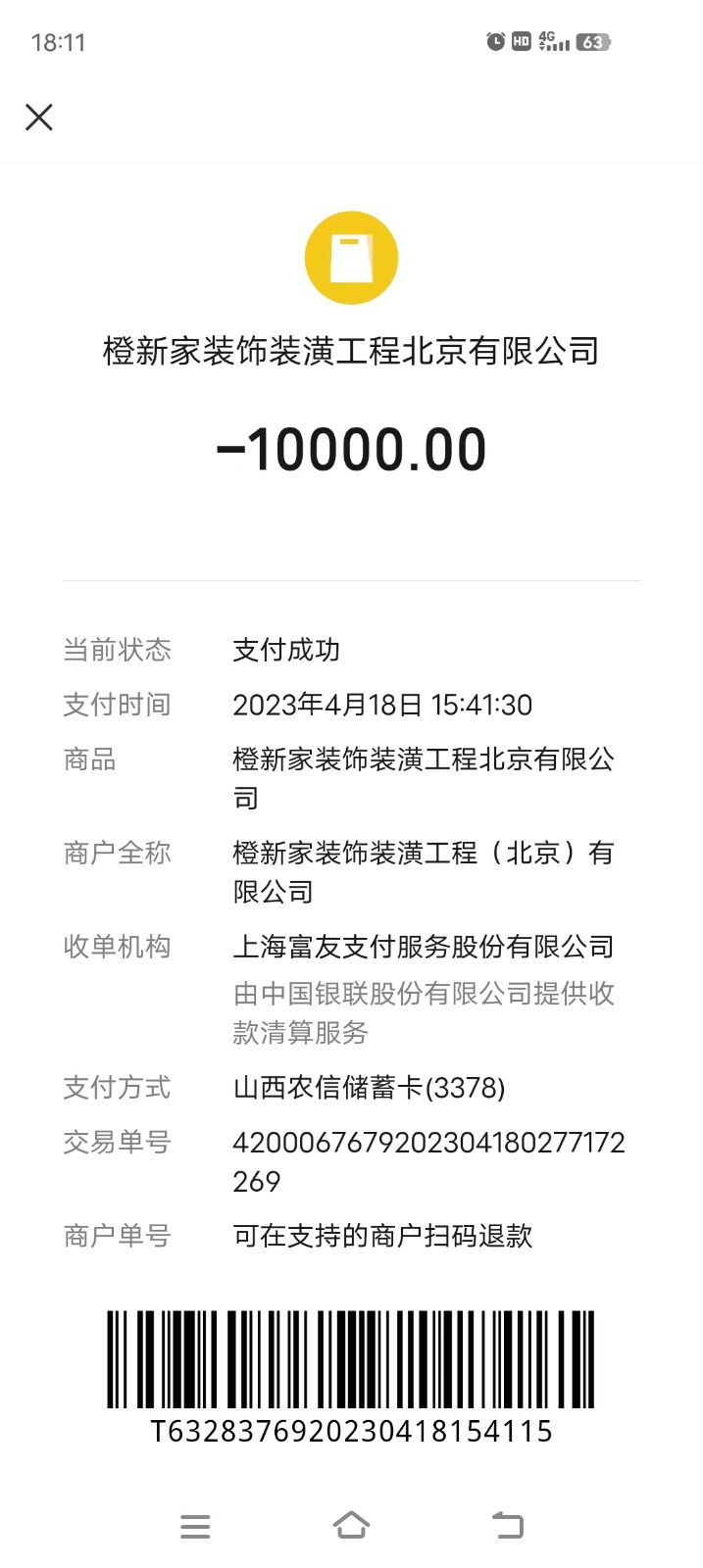Close the payment details page
Screen dimensions: 703x1568
pos(39,118)
